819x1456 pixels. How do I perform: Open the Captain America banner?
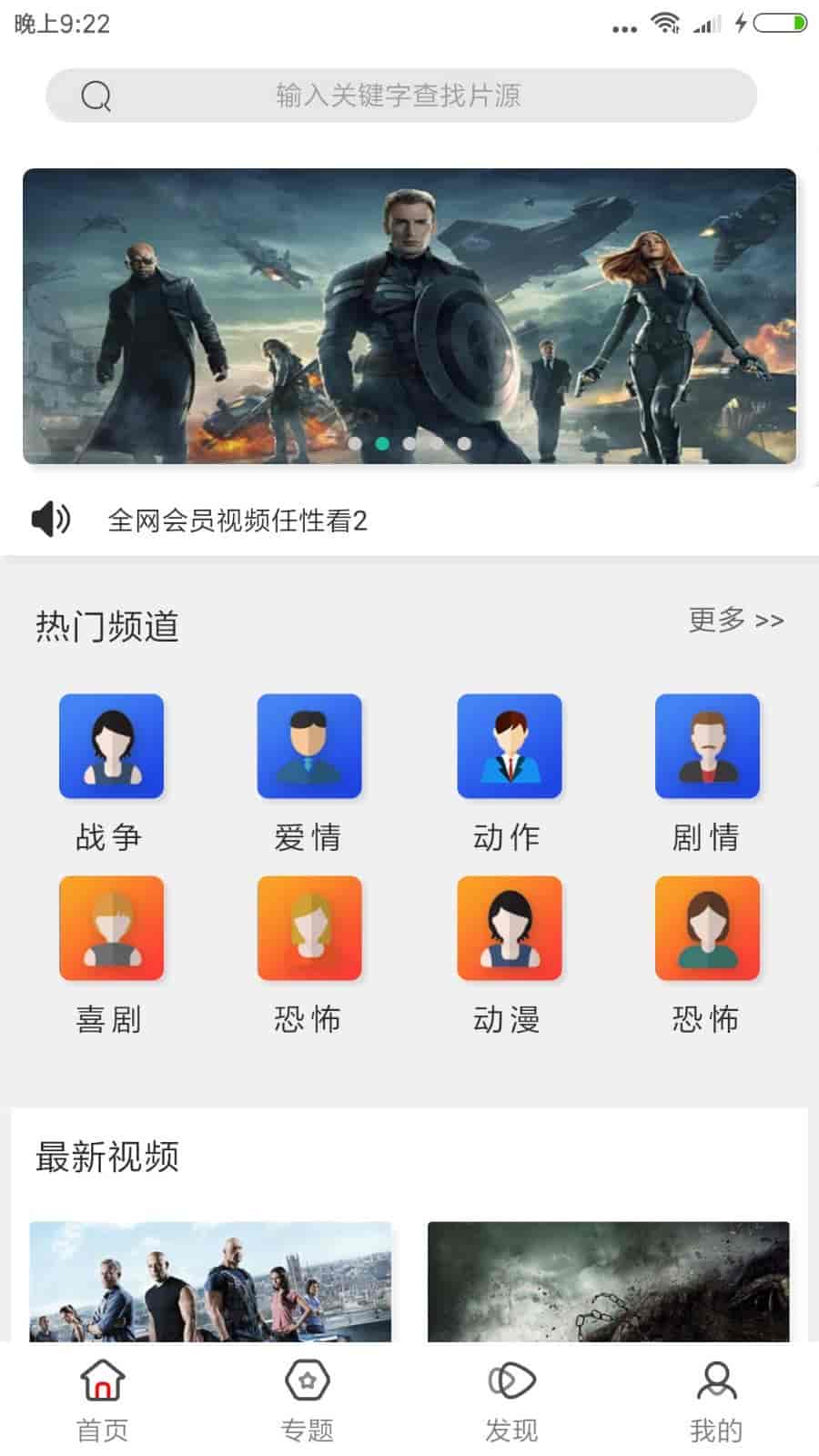409,316
